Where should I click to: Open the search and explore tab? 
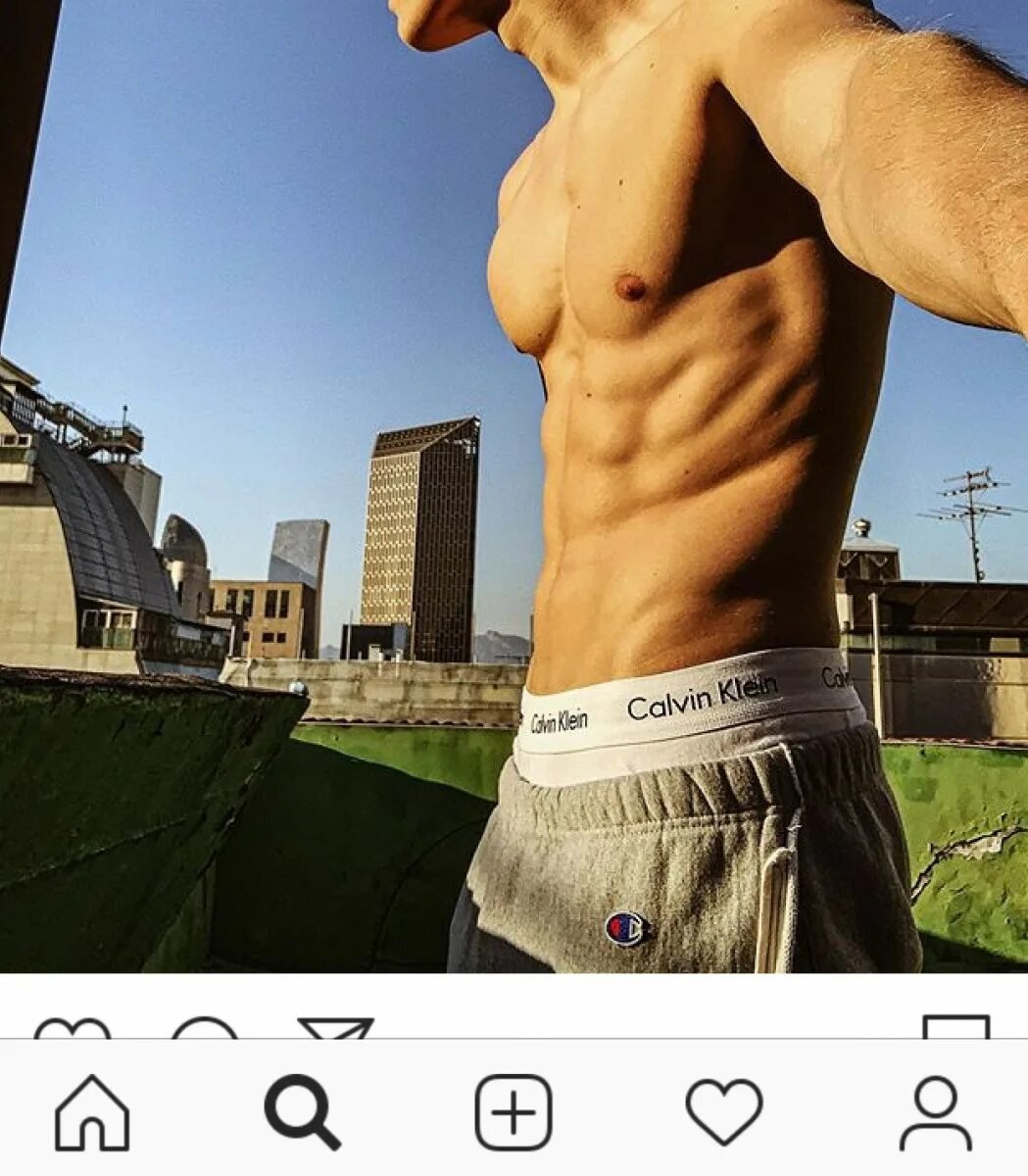tap(302, 1112)
